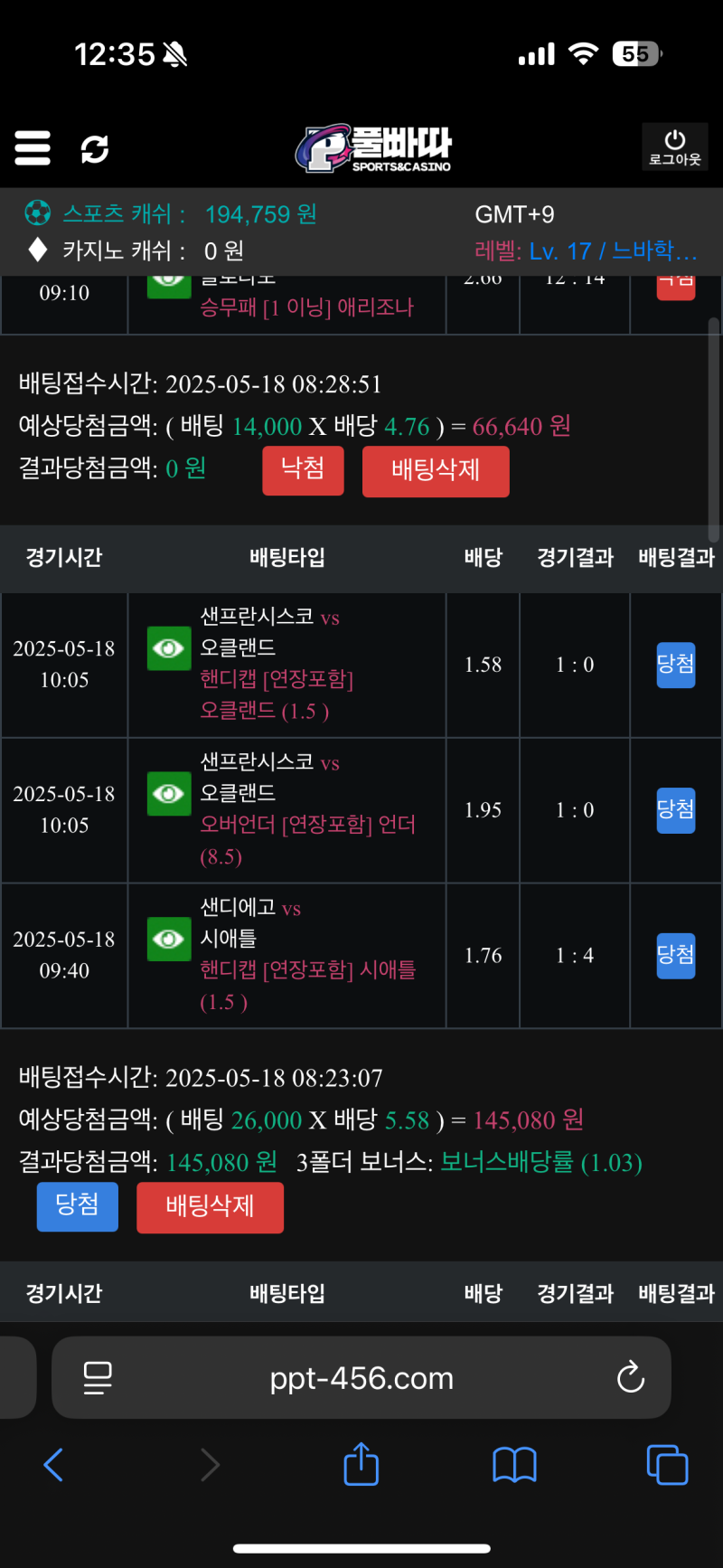The width and height of the screenshot is (723, 1568).
Task: Tap the red 낙첨 result button
Action: 303,470
